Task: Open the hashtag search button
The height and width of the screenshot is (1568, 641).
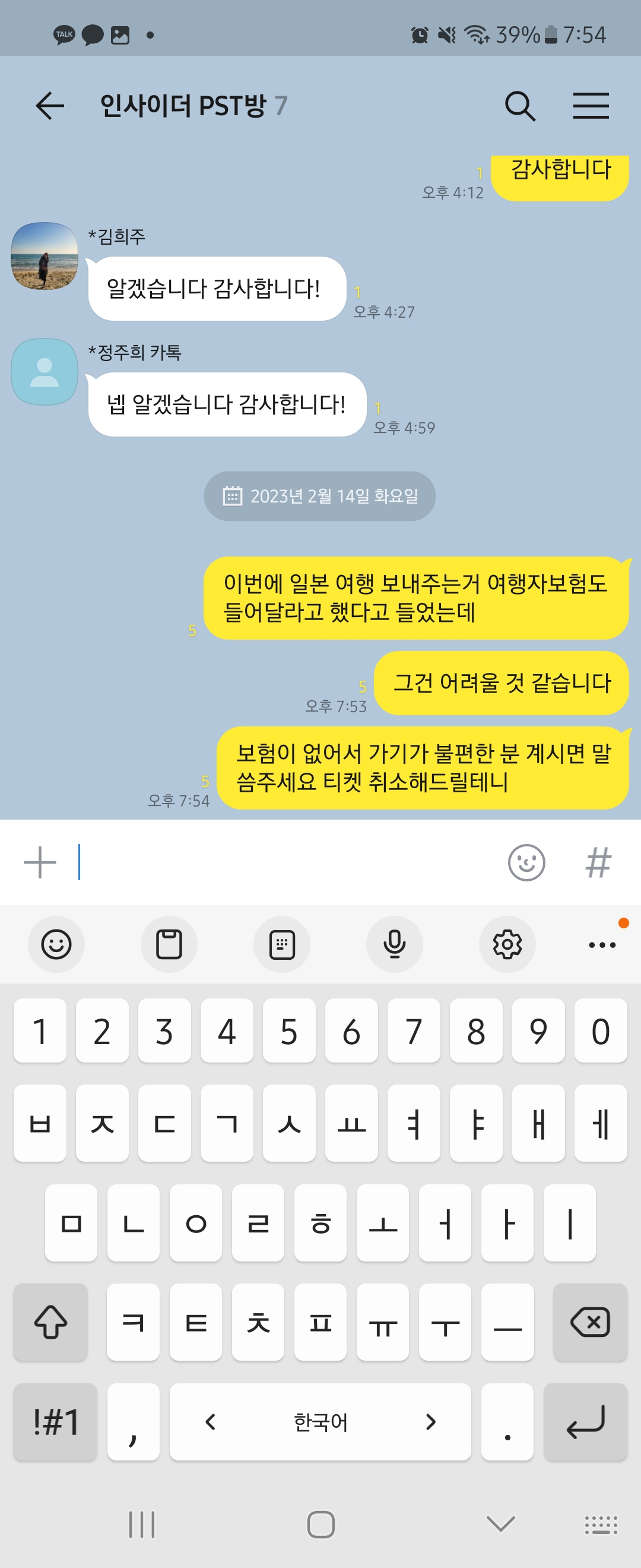Action: (598, 862)
